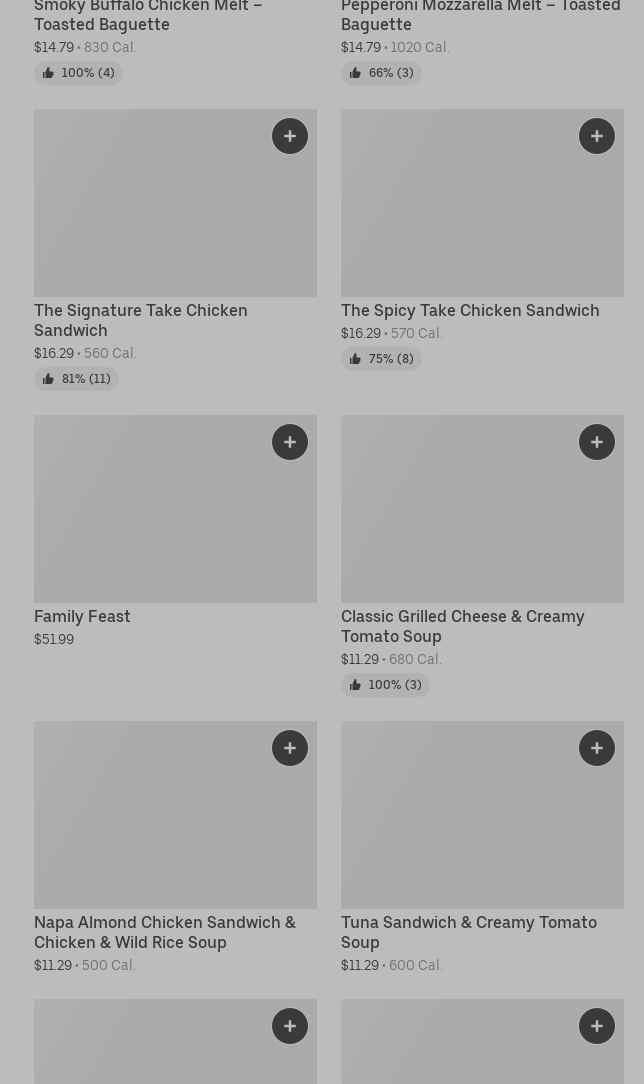Open Pepperoni Mozzarella Melt Toasted Baguette
This screenshot has height=1084, width=644.
pyautogui.click(x=480, y=15)
